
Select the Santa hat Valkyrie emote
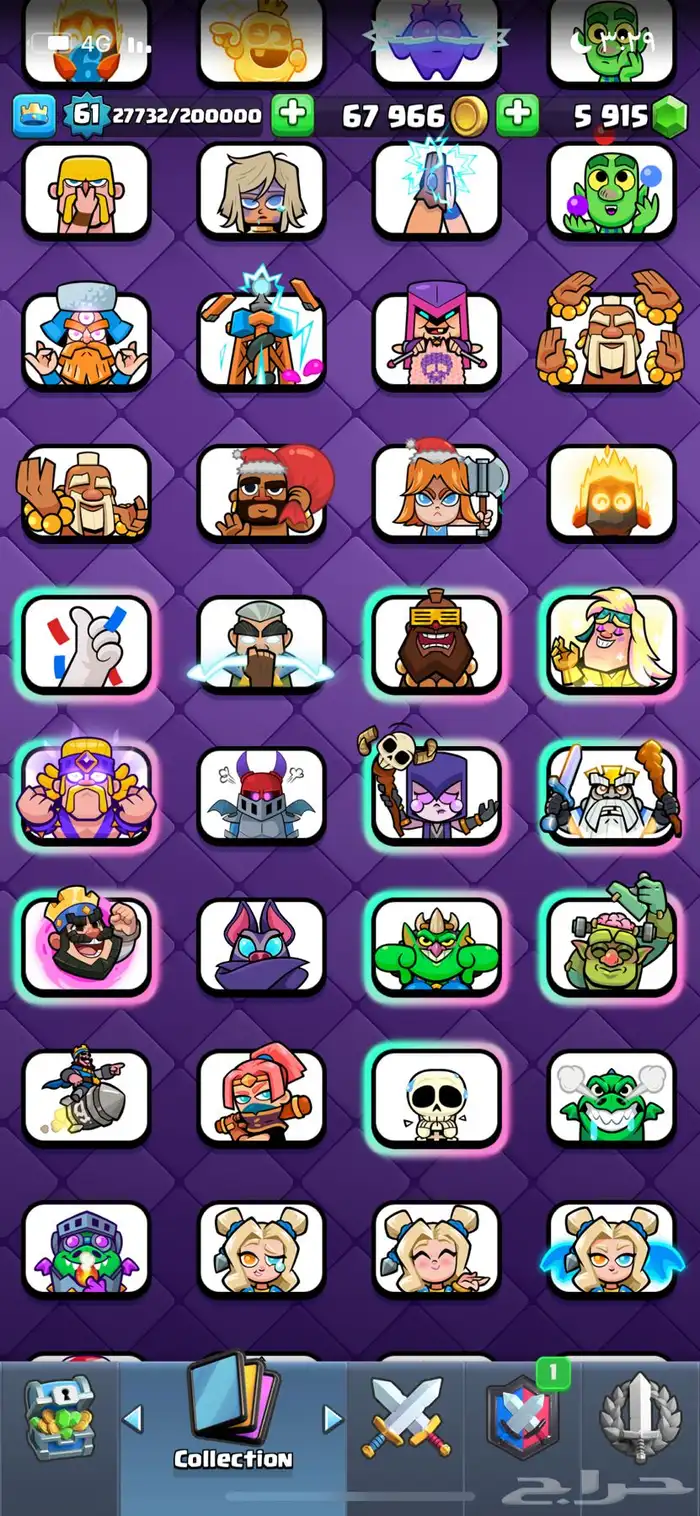(436, 492)
